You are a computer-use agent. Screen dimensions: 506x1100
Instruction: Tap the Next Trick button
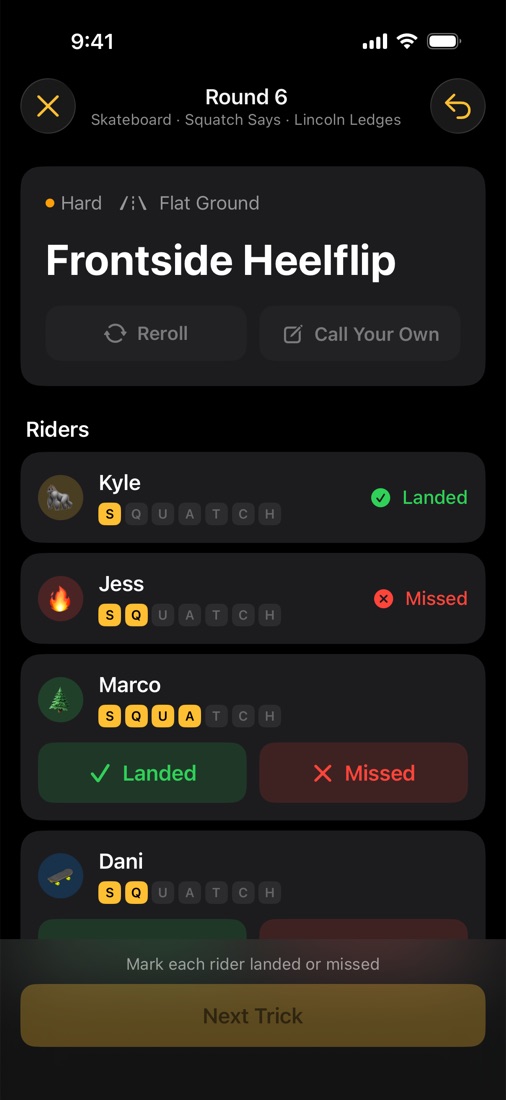[253, 1015]
